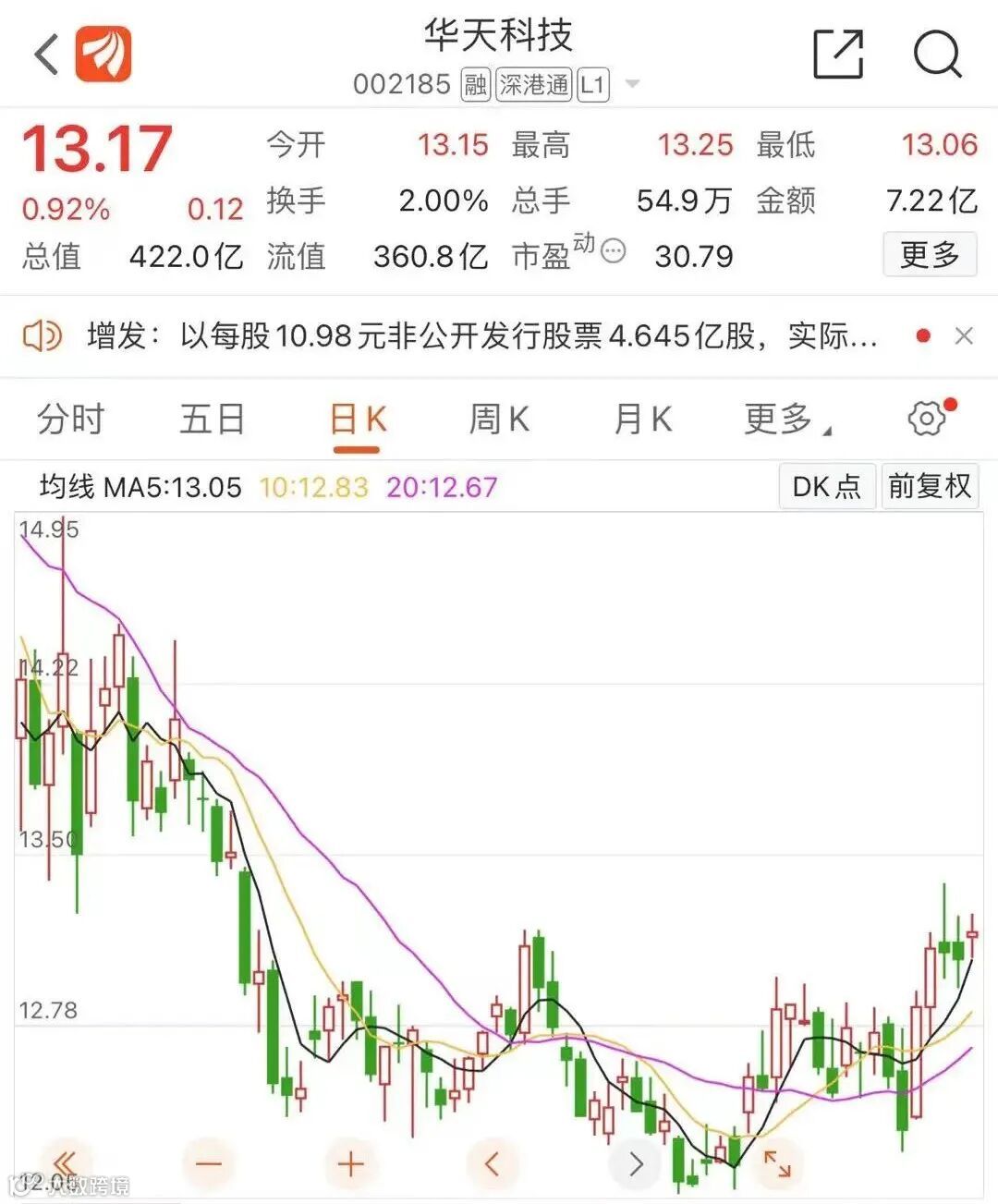The image size is (998, 1204).
Task: Open the 增发 announcement notice
Action: 481,336
